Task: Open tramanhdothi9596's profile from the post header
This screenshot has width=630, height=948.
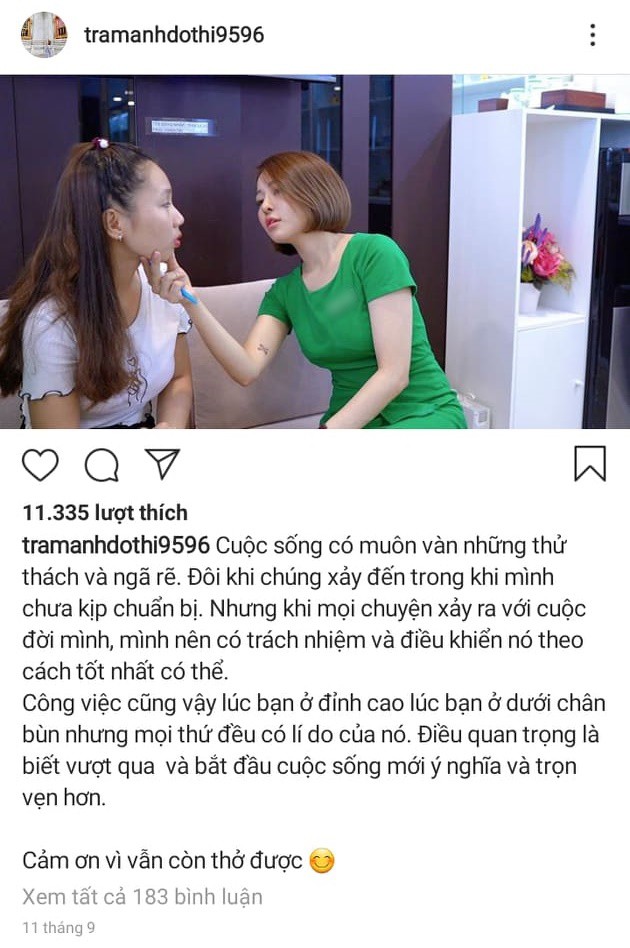Action: pos(174,36)
